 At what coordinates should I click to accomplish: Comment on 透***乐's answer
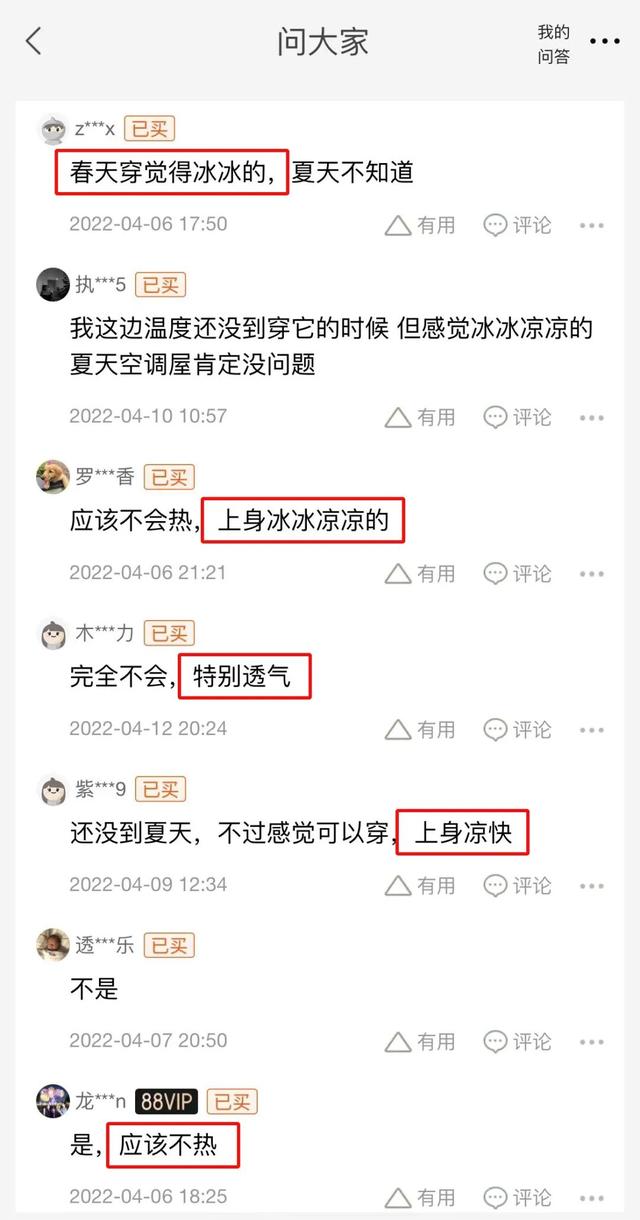517,1042
